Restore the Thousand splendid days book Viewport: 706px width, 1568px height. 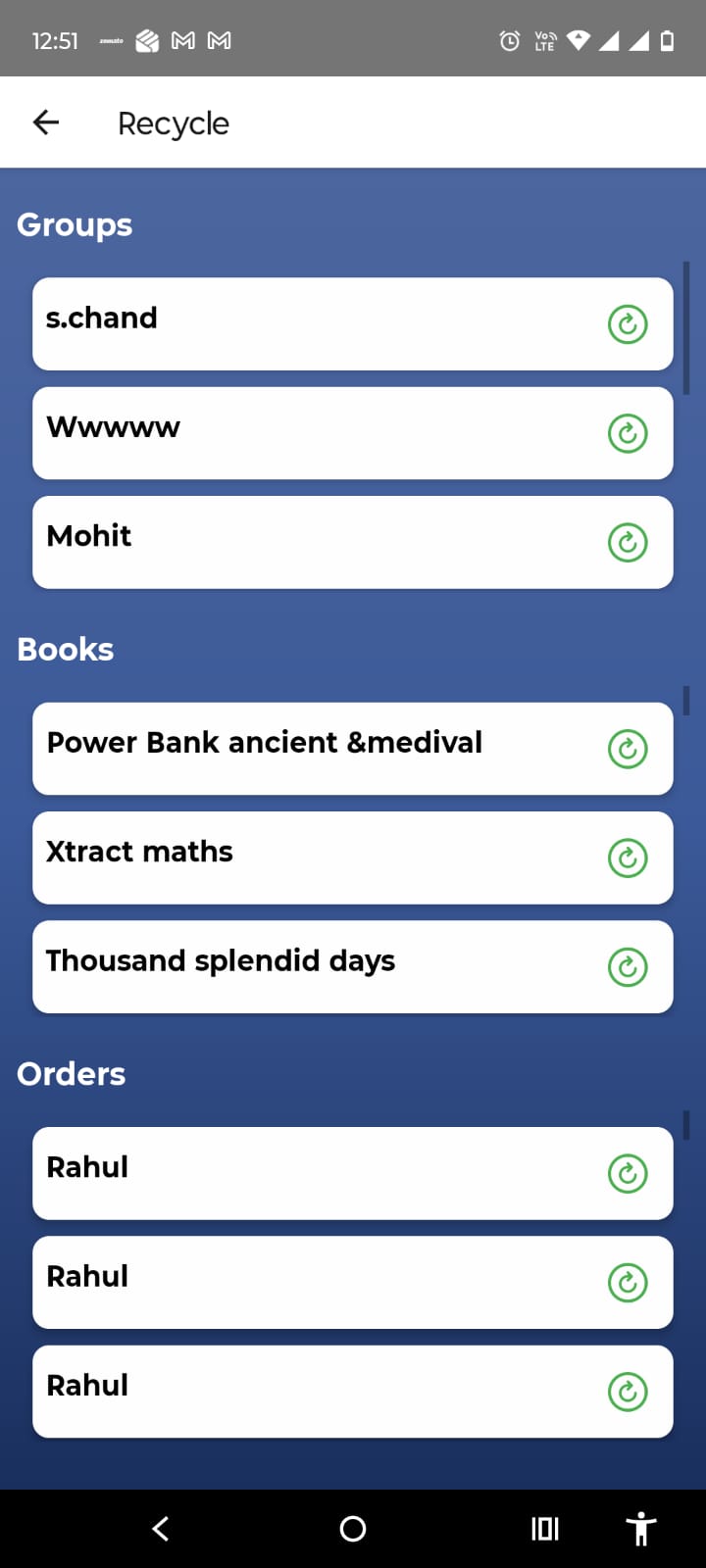pos(629,966)
